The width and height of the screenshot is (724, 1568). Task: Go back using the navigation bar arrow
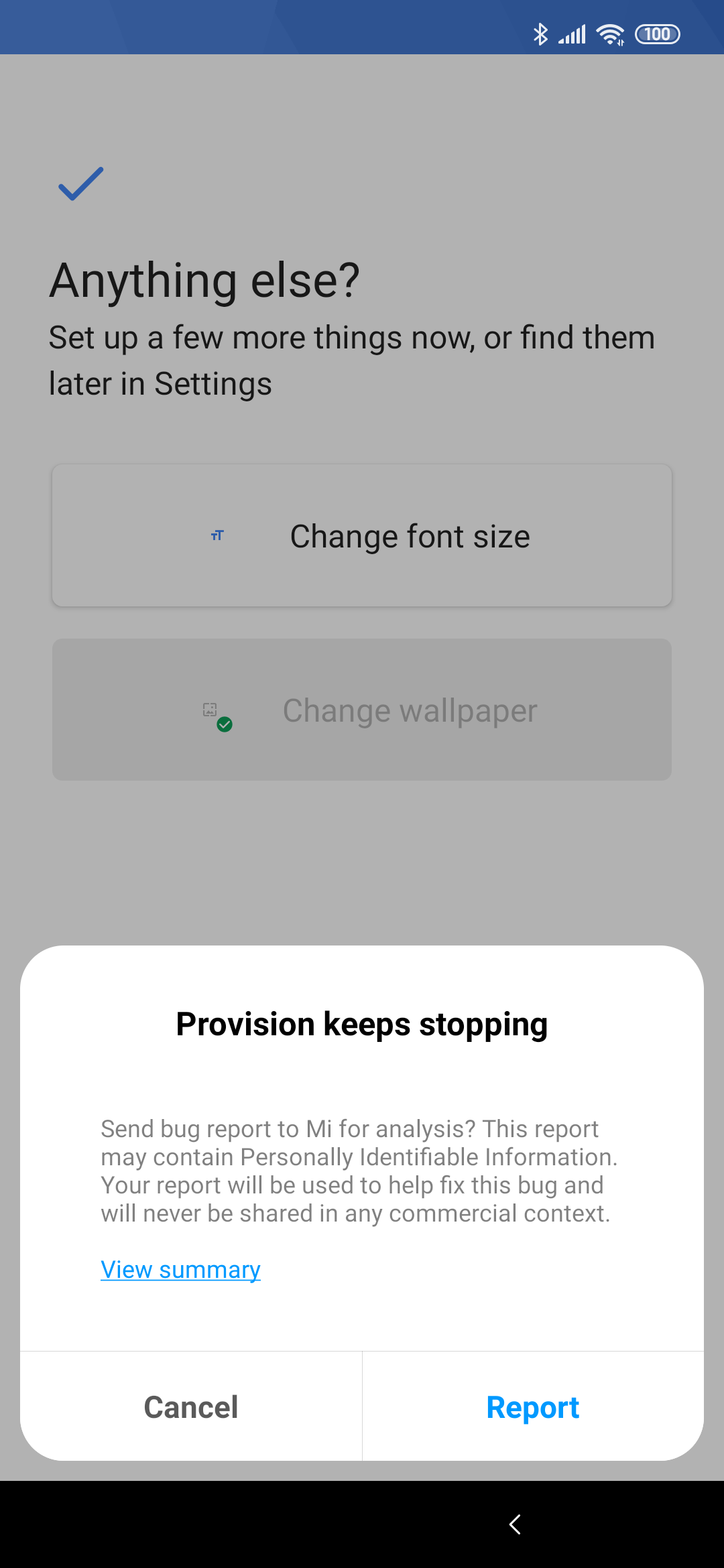[x=515, y=1524]
